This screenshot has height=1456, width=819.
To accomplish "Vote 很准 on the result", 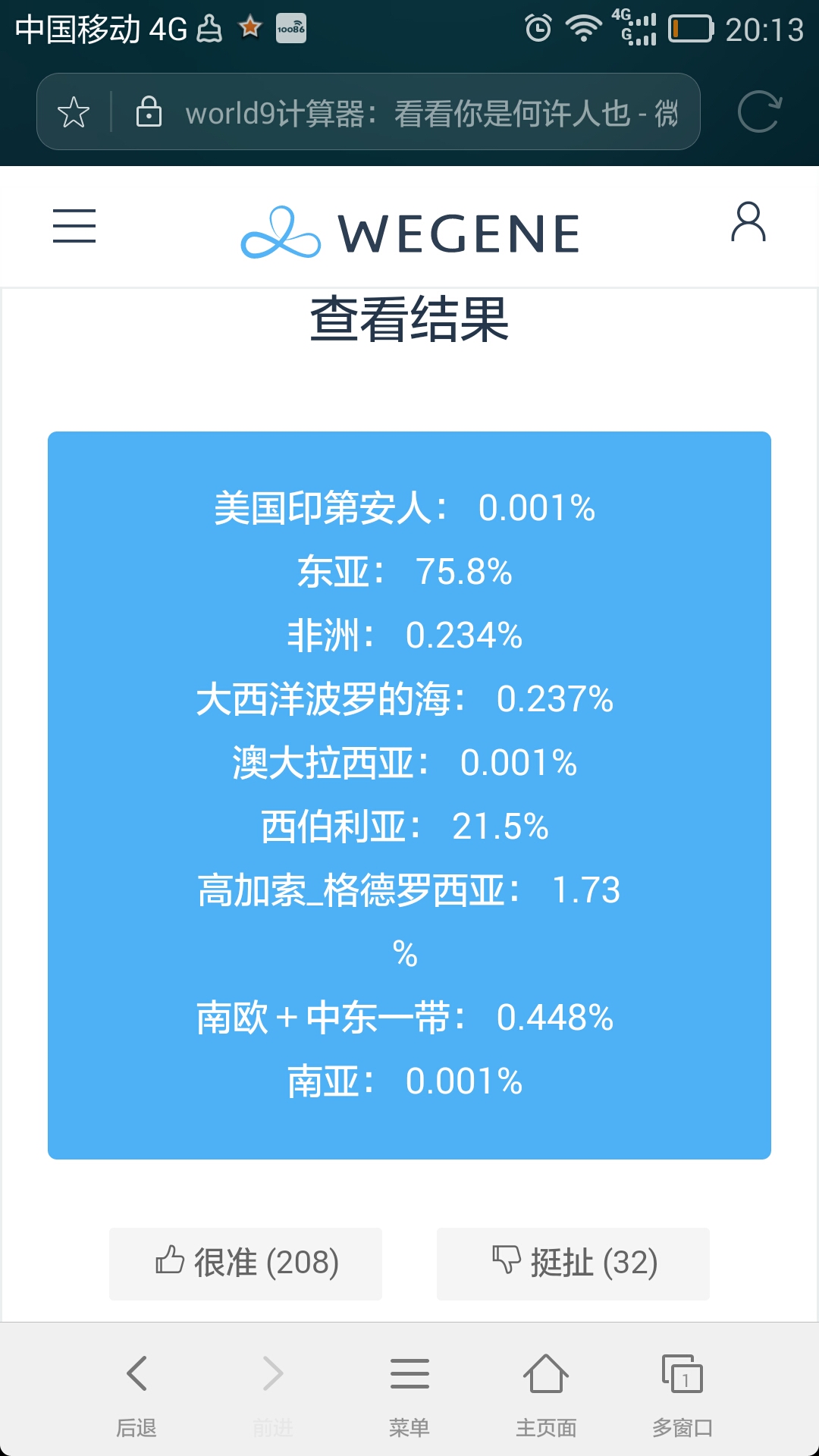I will coord(246,1263).
